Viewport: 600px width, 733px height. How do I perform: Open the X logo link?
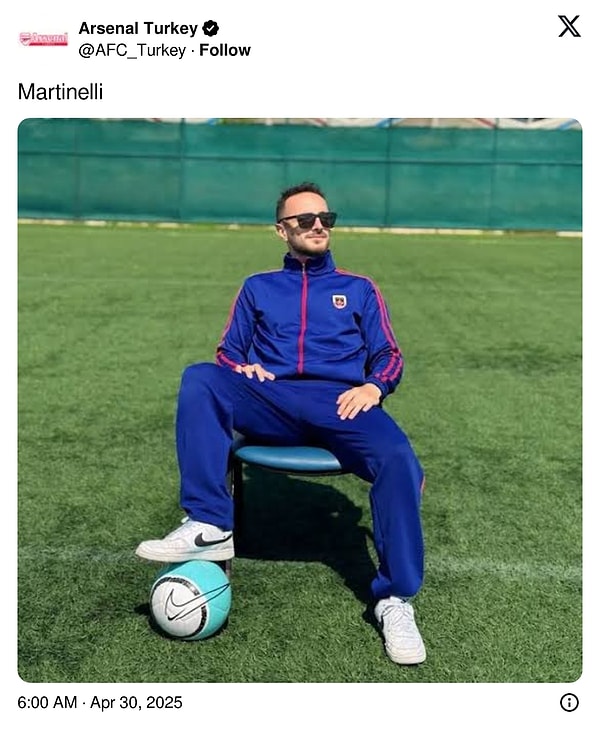pos(569,27)
